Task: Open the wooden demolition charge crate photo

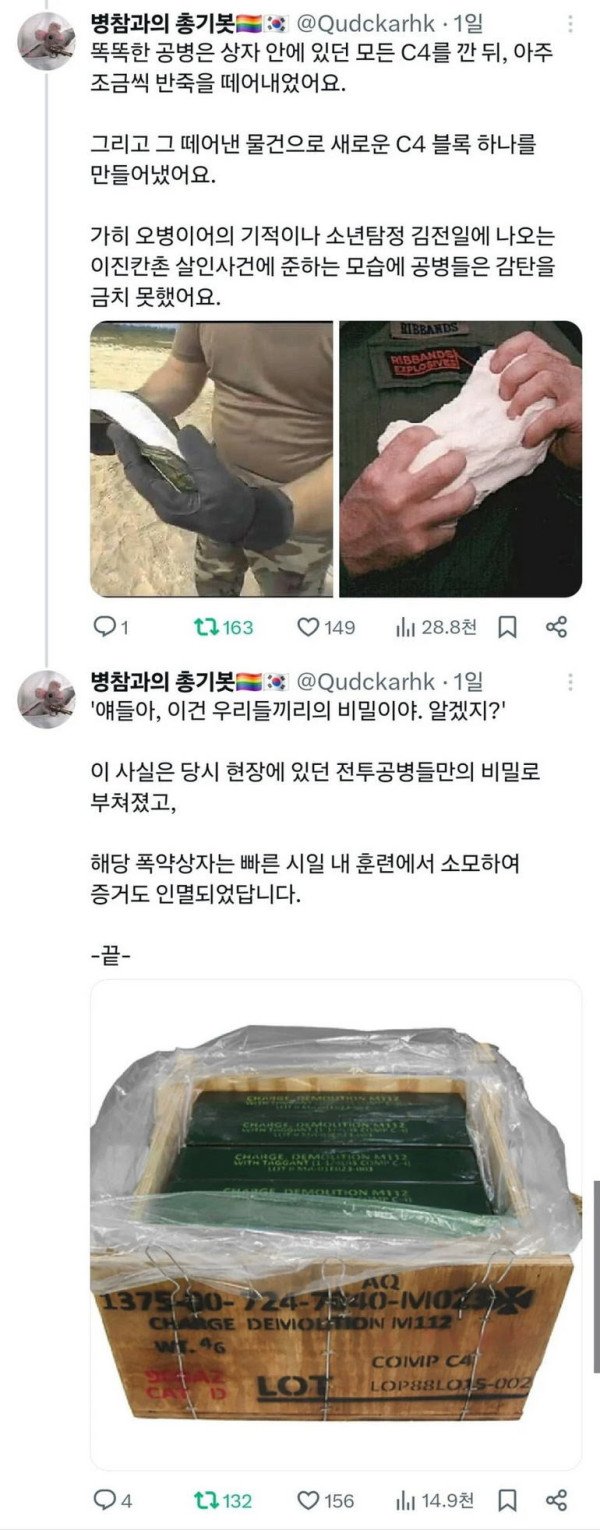Action: [336, 1224]
